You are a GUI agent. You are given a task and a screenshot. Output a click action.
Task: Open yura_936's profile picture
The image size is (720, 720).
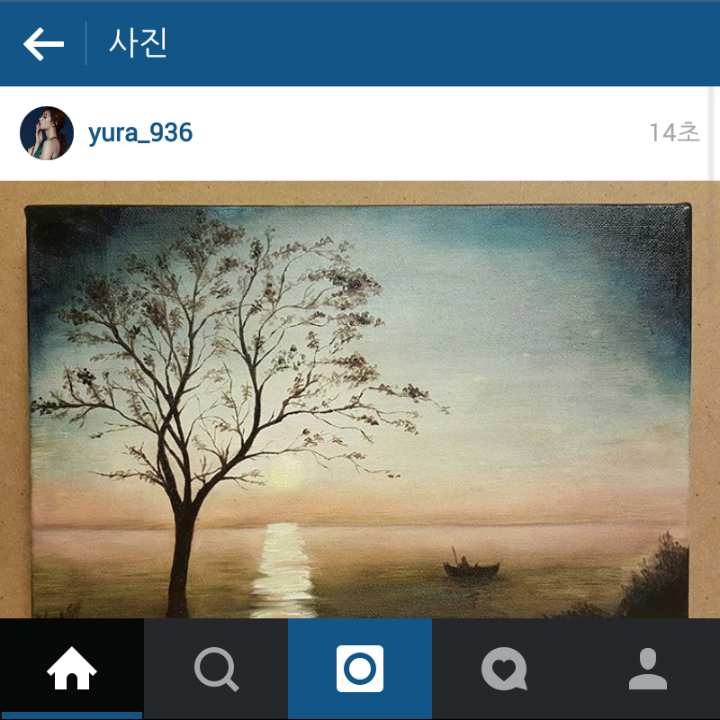(x=47, y=133)
